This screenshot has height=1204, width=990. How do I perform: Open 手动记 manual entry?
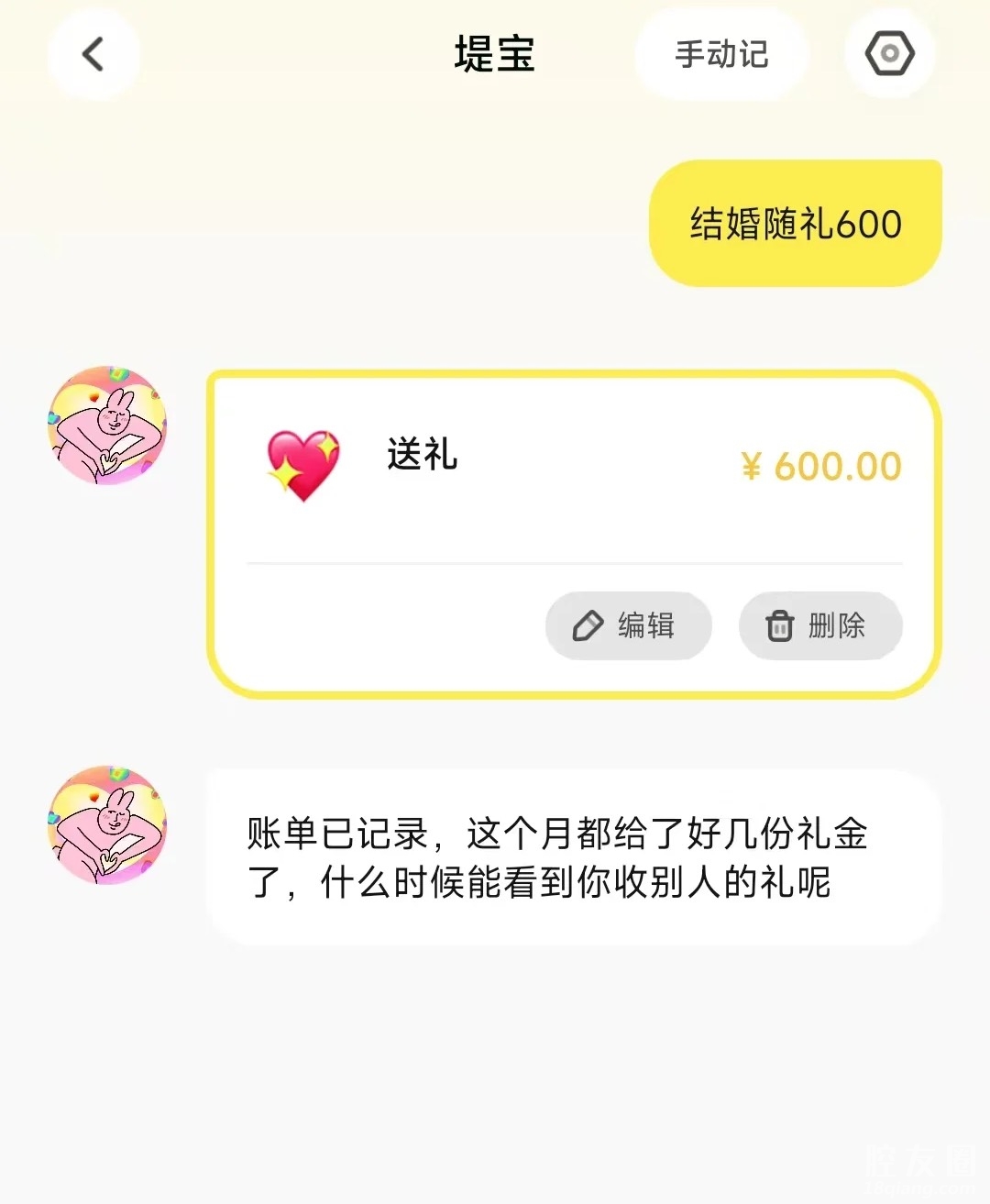coord(721,55)
